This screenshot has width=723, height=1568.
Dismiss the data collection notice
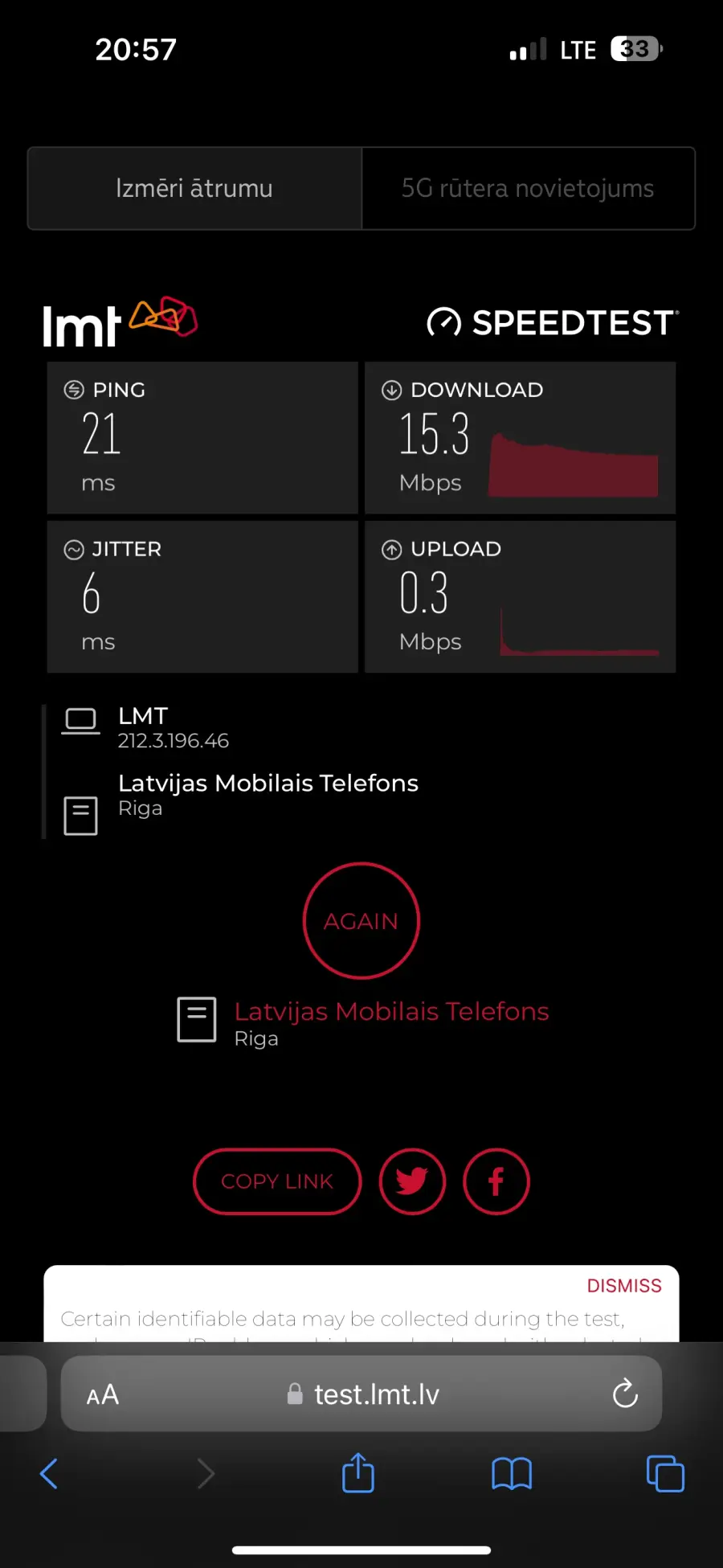pyautogui.click(x=624, y=1286)
